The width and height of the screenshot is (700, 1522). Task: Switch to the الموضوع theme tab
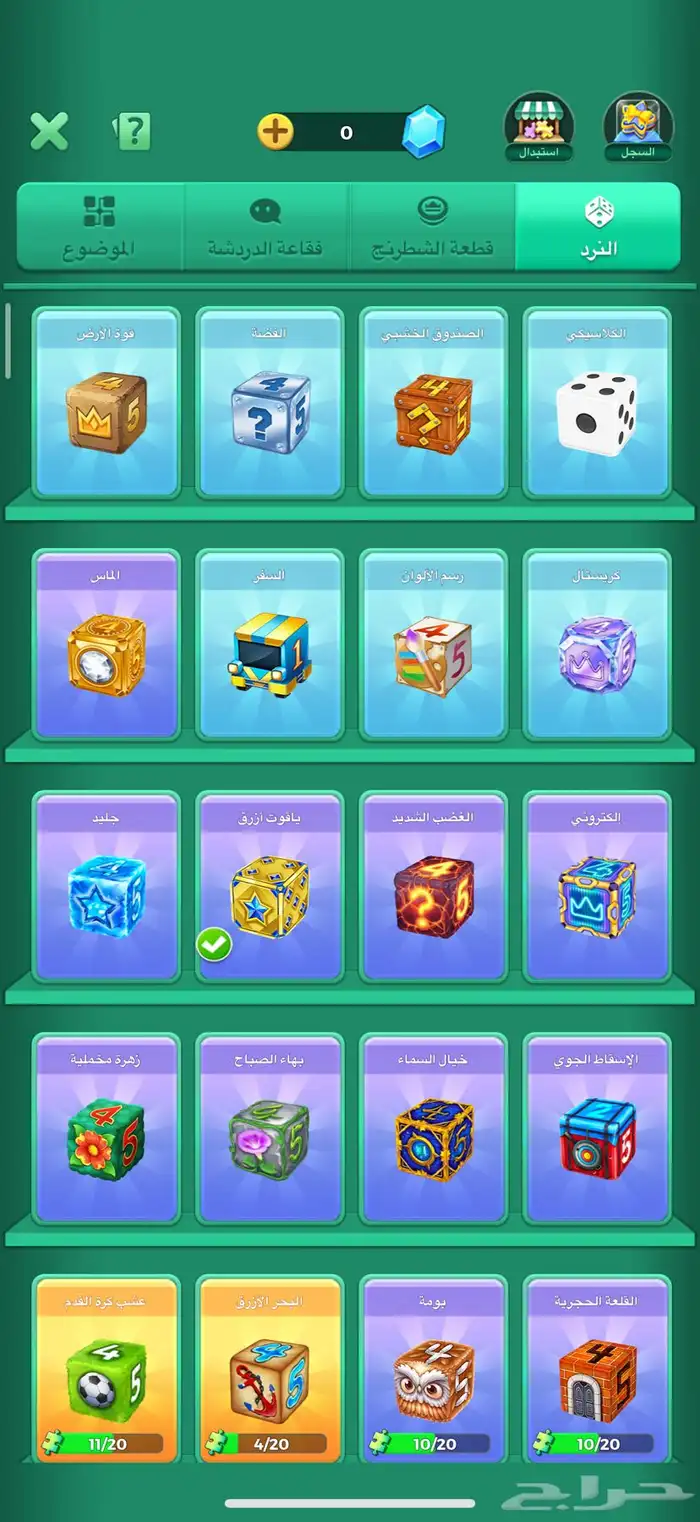(x=100, y=227)
